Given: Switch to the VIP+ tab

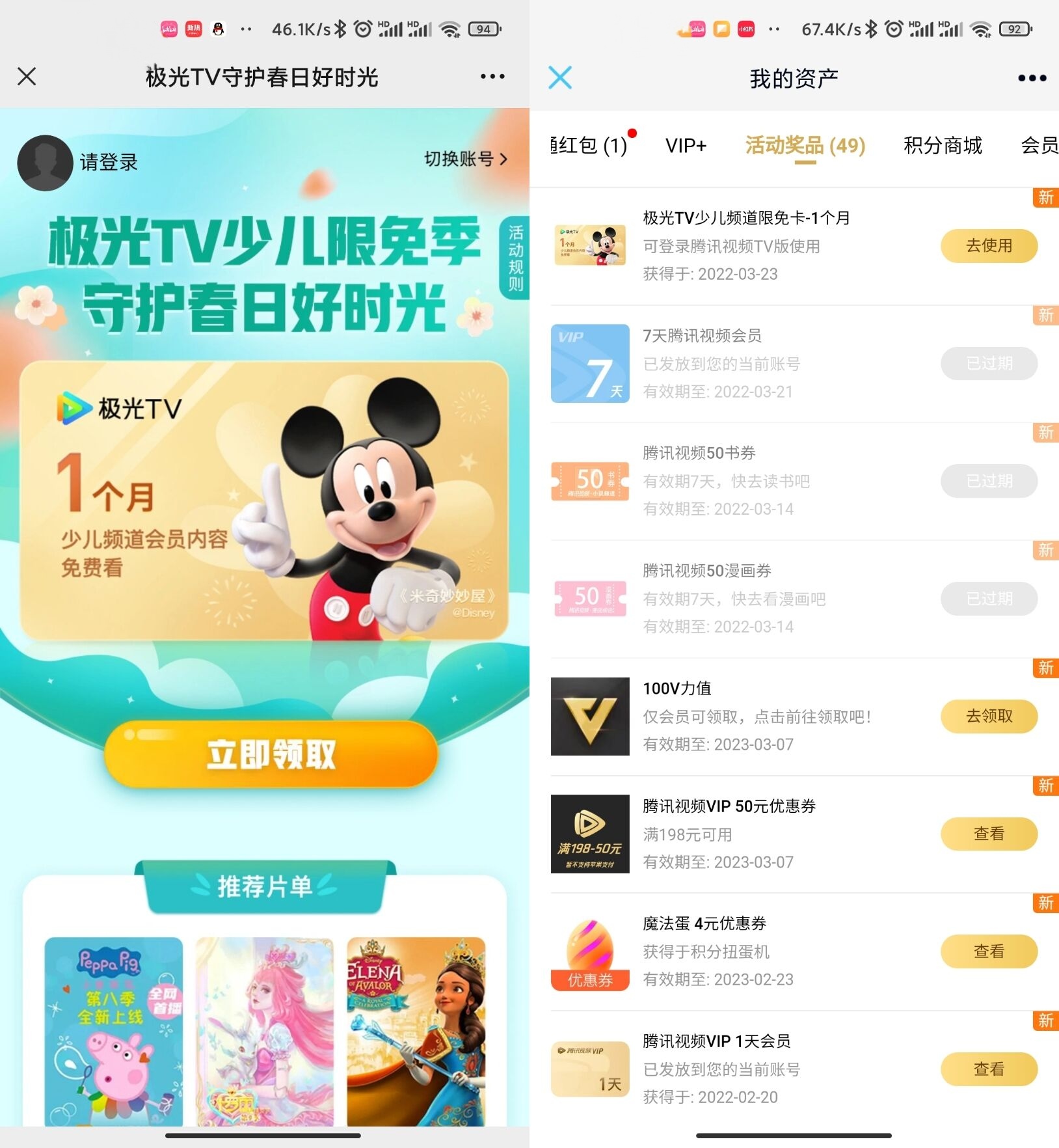Looking at the screenshot, I should click(x=686, y=145).
